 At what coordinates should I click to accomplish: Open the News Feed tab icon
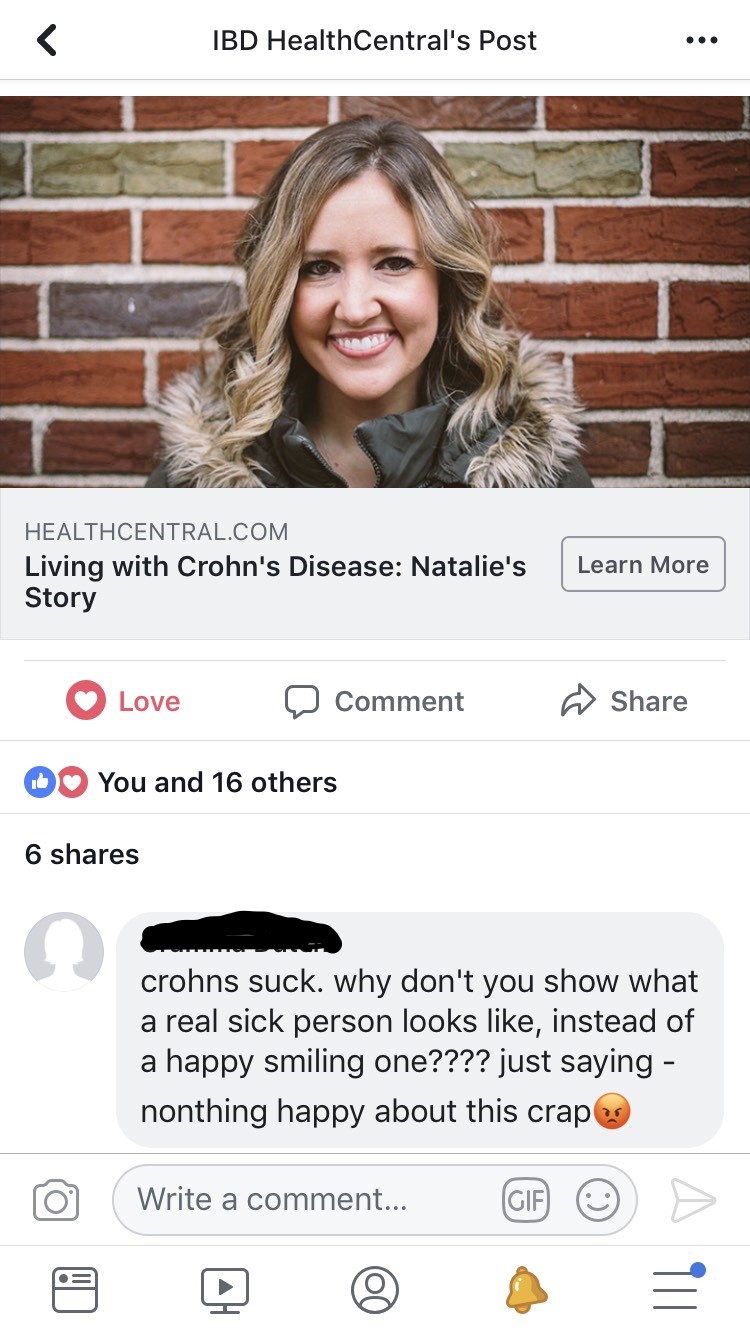point(75,1289)
